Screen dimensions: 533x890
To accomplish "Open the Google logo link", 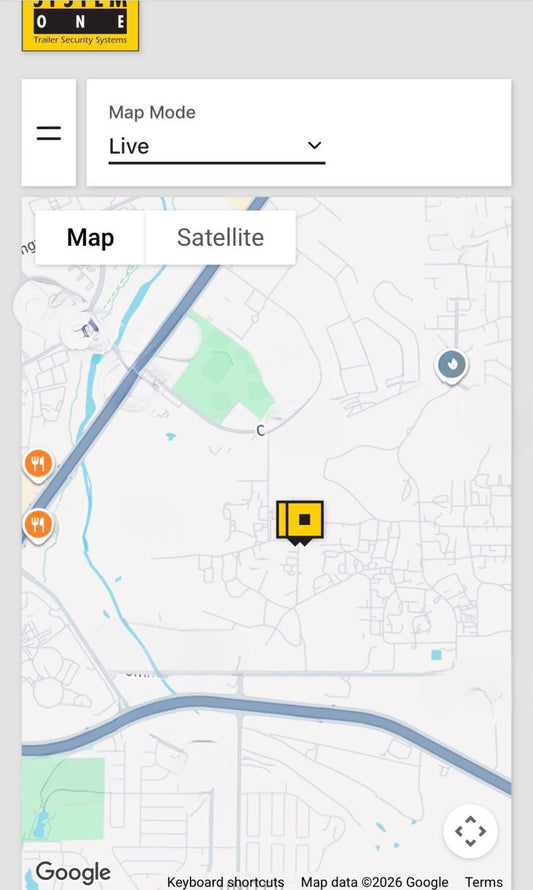I will 73,872.
